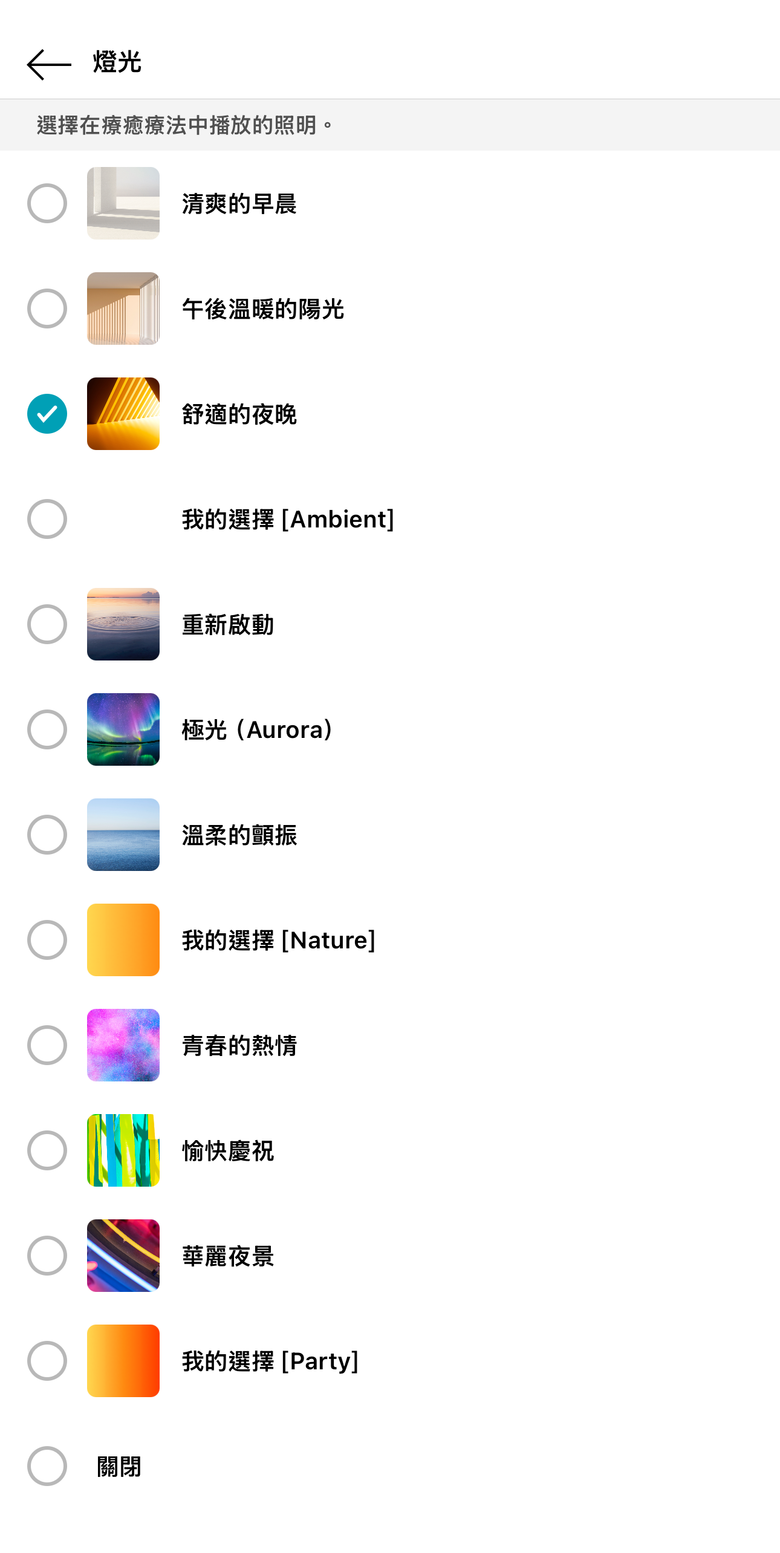Viewport: 780px width, 1553px height.
Task: Select the 溫柔的顫振 radio button
Action: pos(47,834)
